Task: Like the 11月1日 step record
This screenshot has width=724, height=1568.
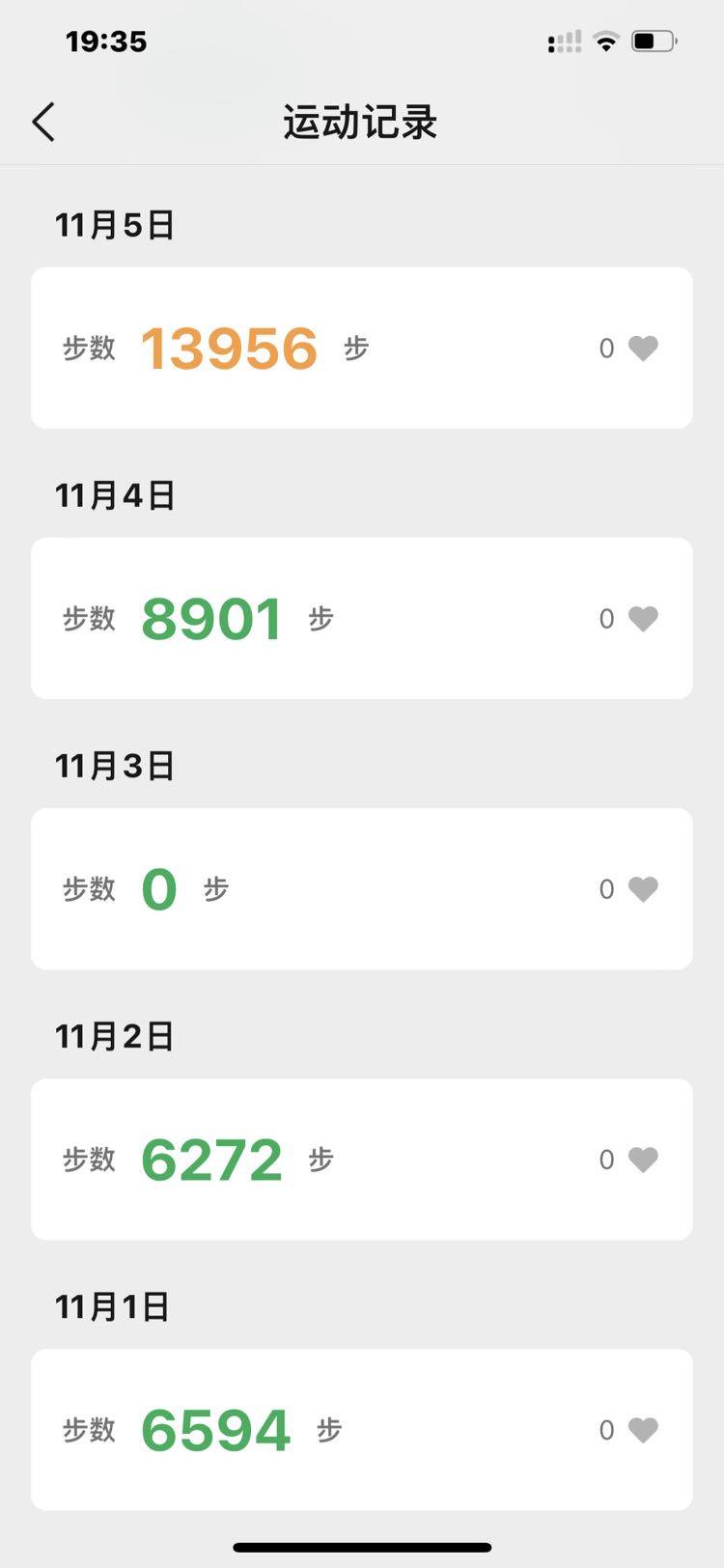Action: [x=643, y=1429]
